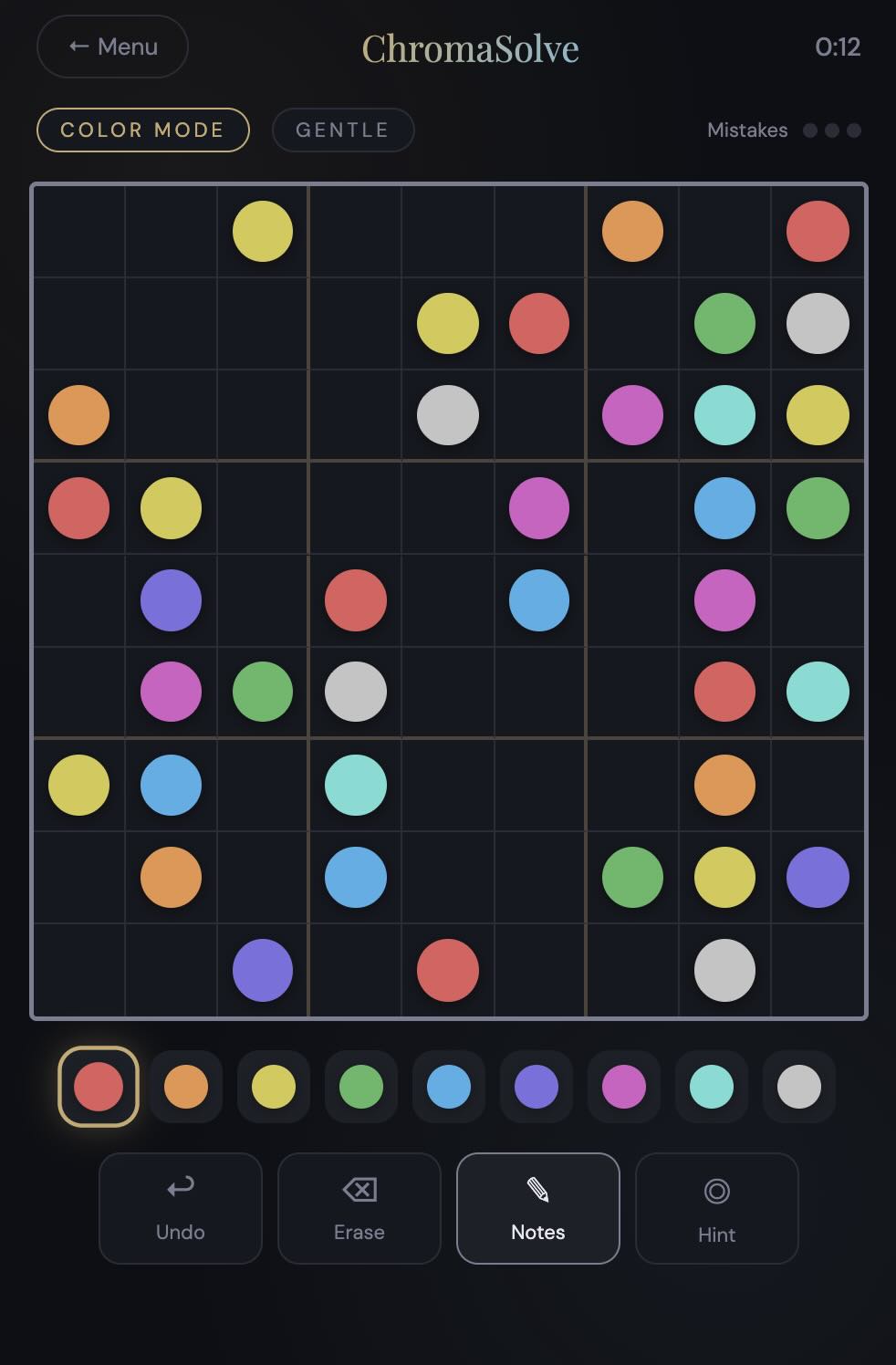The image size is (896, 1365).
Task: Pick the teal color in the palette
Action: [x=712, y=1087]
